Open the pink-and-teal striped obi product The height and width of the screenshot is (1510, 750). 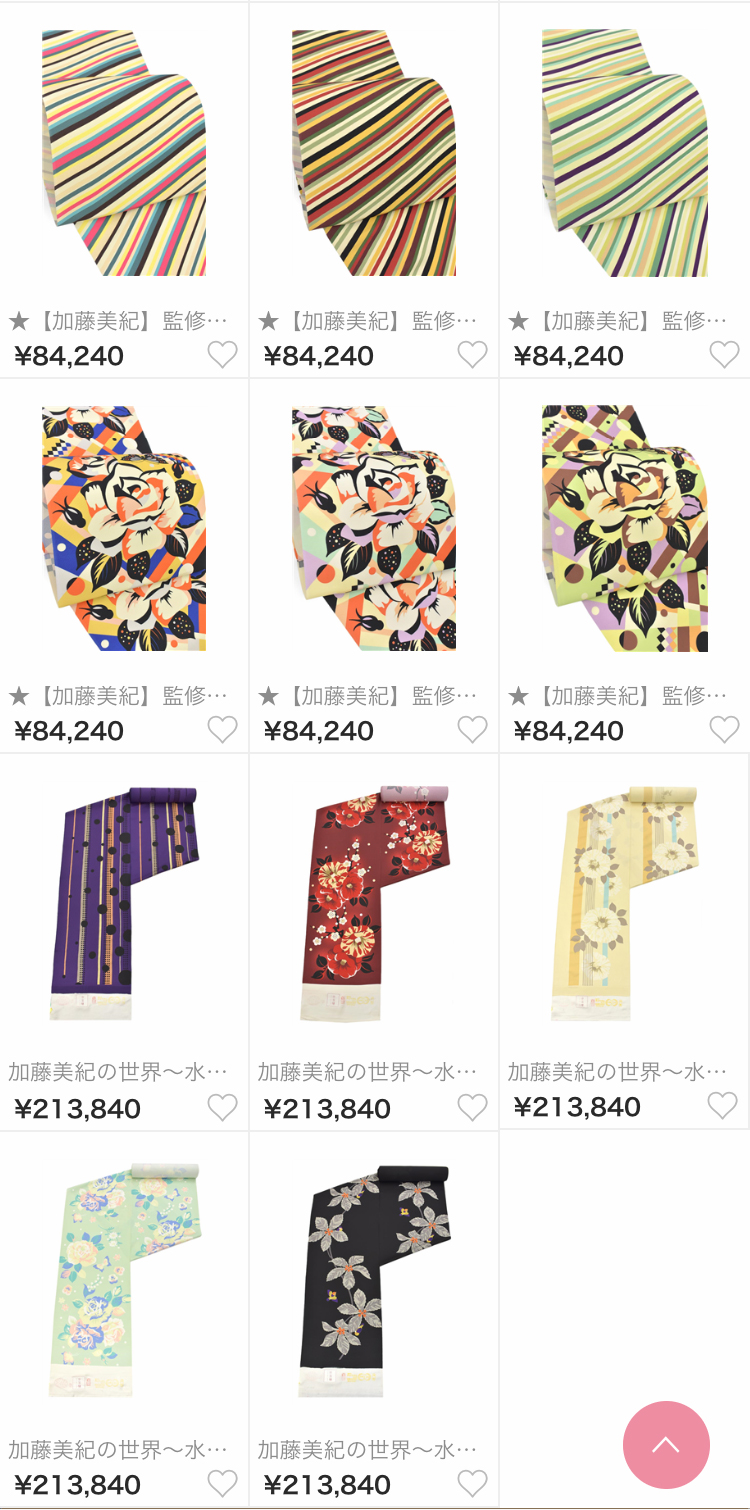click(x=124, y=153)
